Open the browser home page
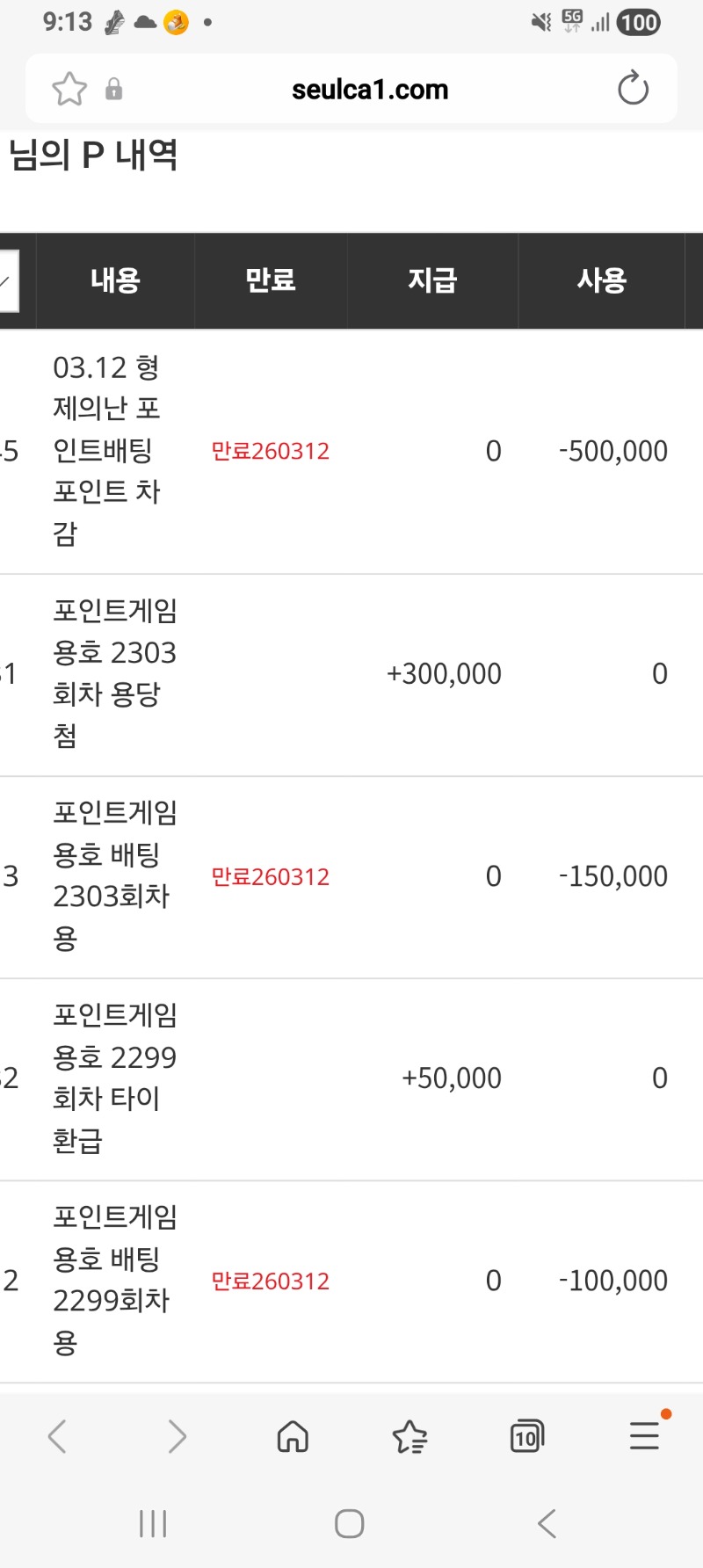The width and height of the screenshot is (703, 1568). tap(293, 1437)
